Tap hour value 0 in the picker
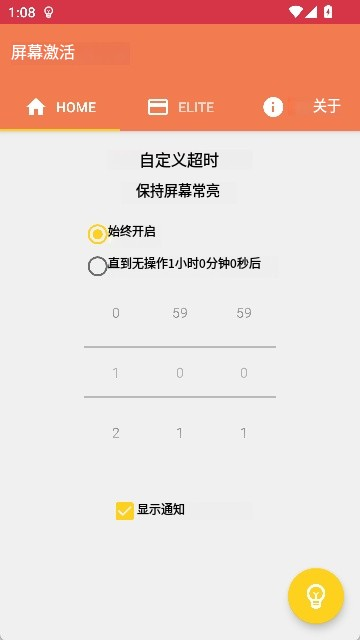The width and height of the screenshot is (360, 640). (x=116, y=313)
